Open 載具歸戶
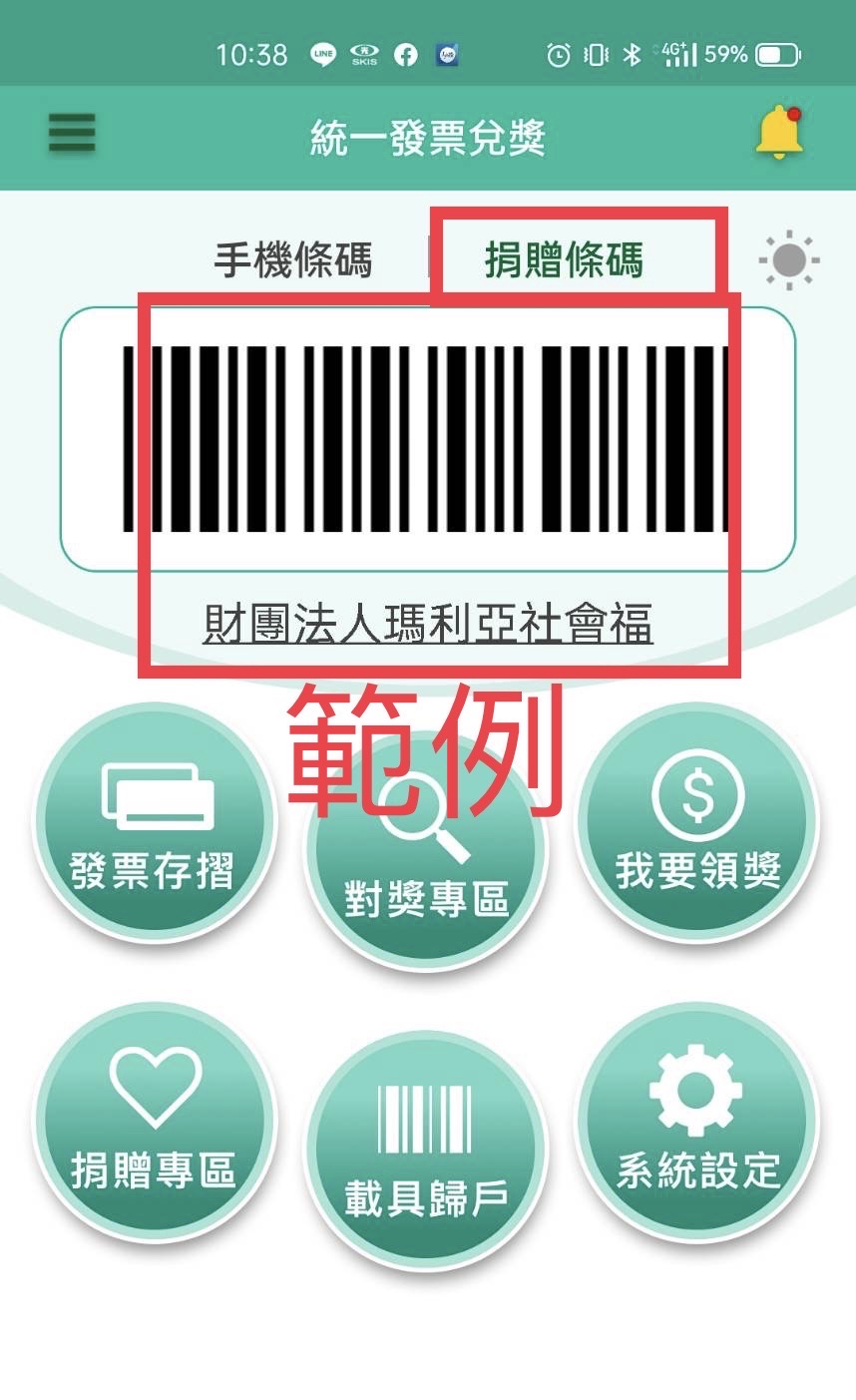The width and height of the screenshot is (856, 1400). (x=427, y=1150)
